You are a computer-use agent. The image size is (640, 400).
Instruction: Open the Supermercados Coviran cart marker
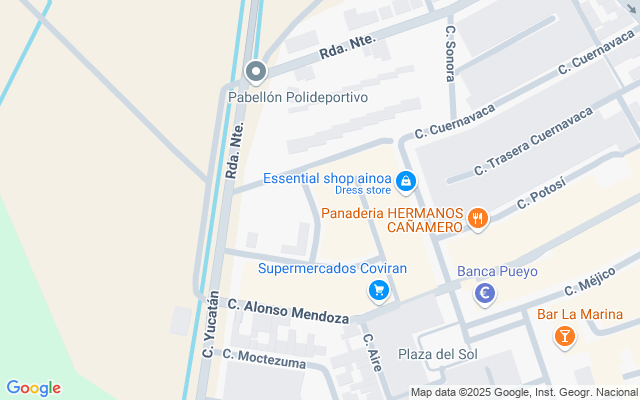pos(379,291)
